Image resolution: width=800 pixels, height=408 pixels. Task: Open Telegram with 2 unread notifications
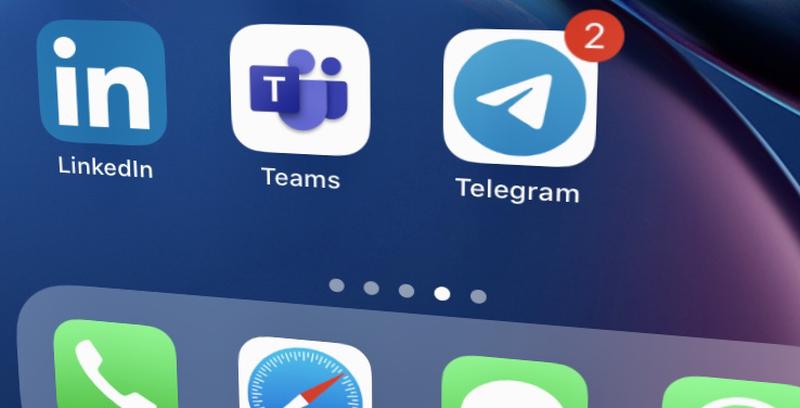pos(520,98)
